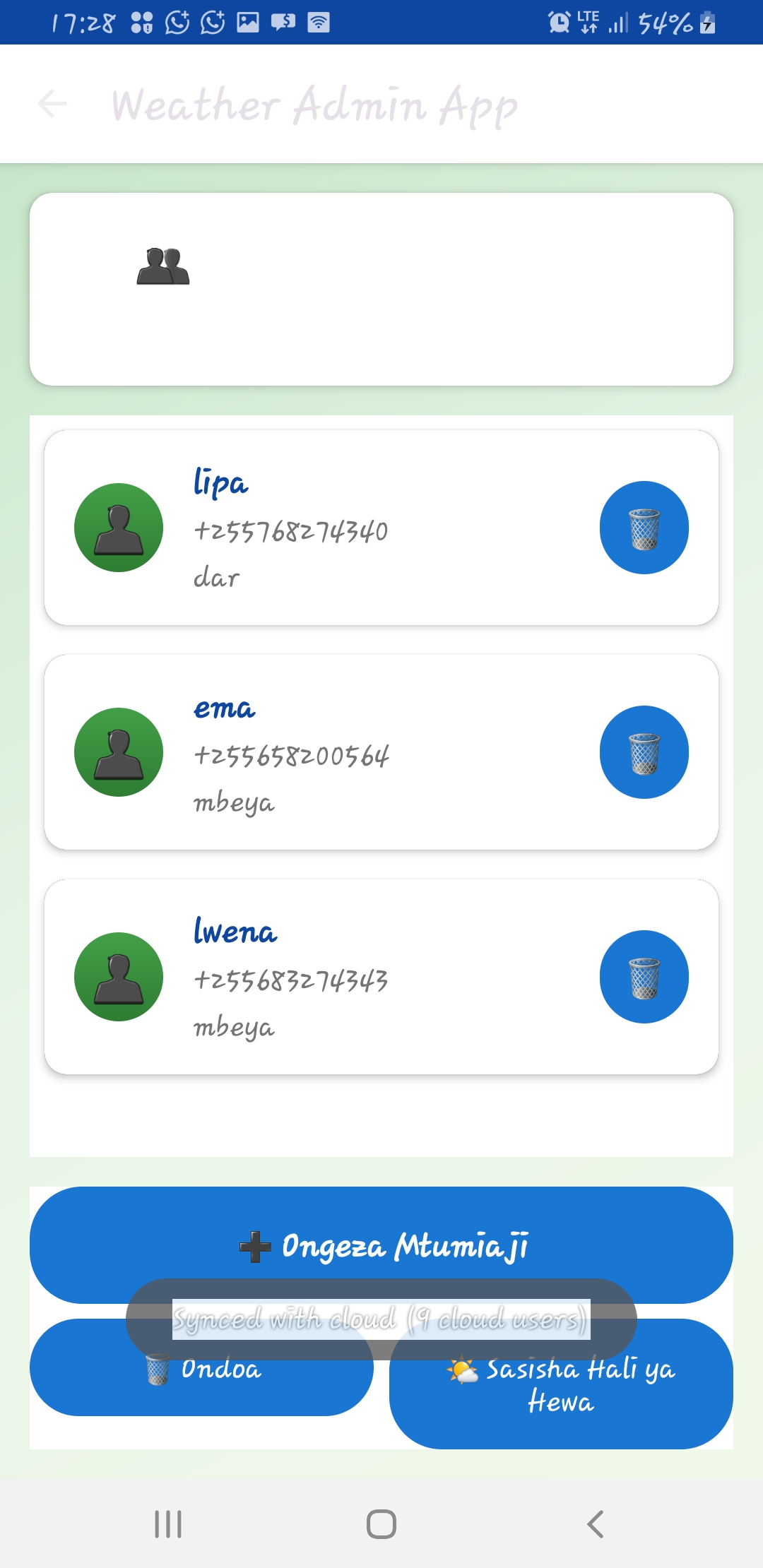Select lipa's green avatar icon

[119, 528]
